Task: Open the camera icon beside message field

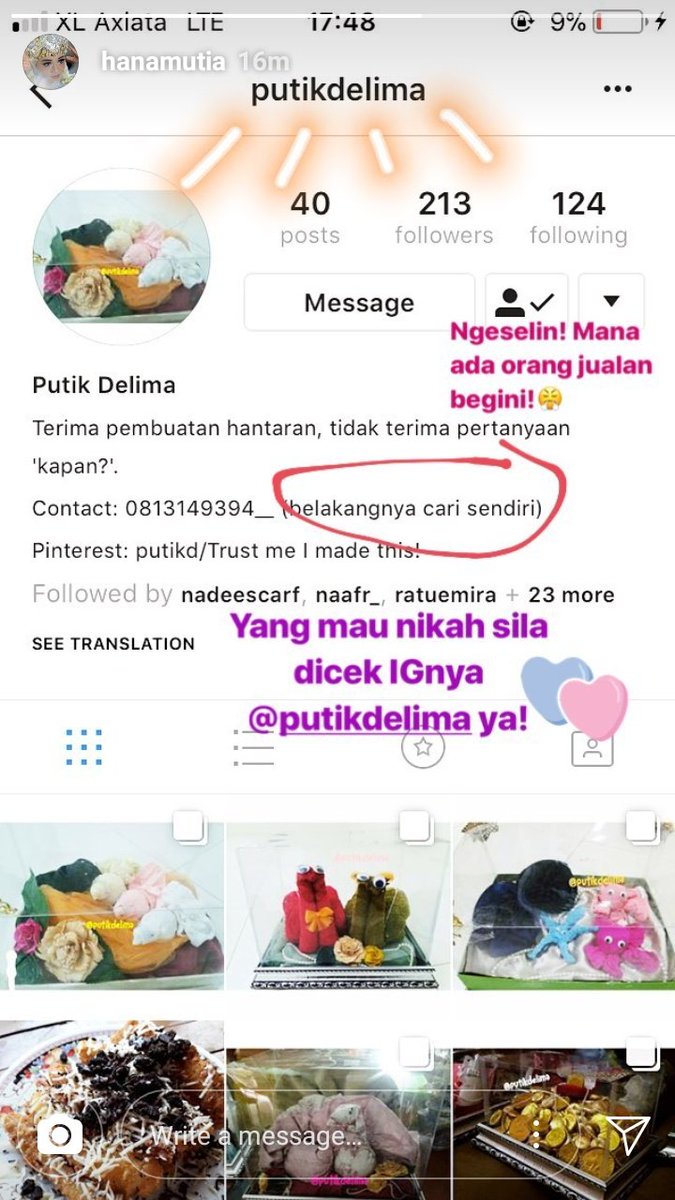Action: pyautogui.click(x=60, y=1136)
